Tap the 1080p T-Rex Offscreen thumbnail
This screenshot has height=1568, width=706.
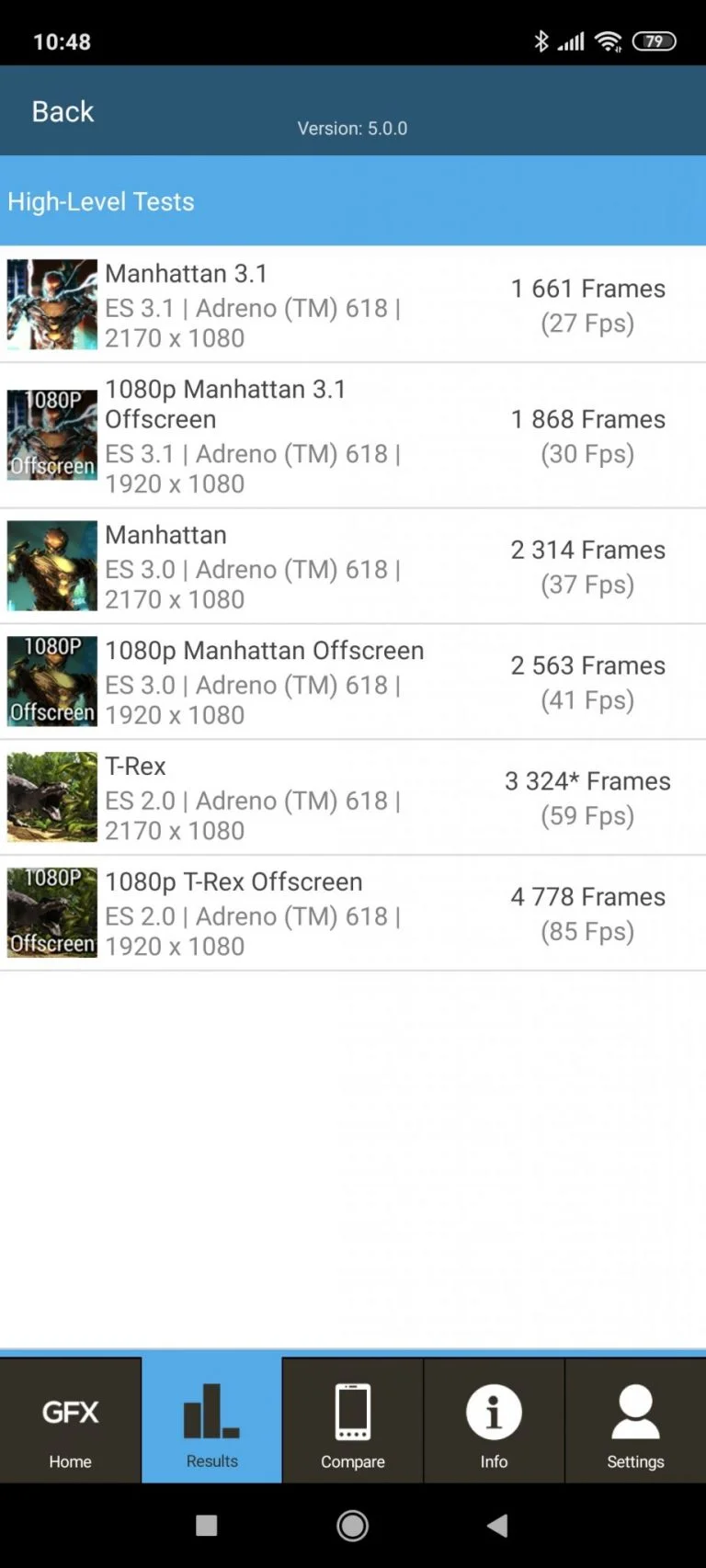coord(51,913)
